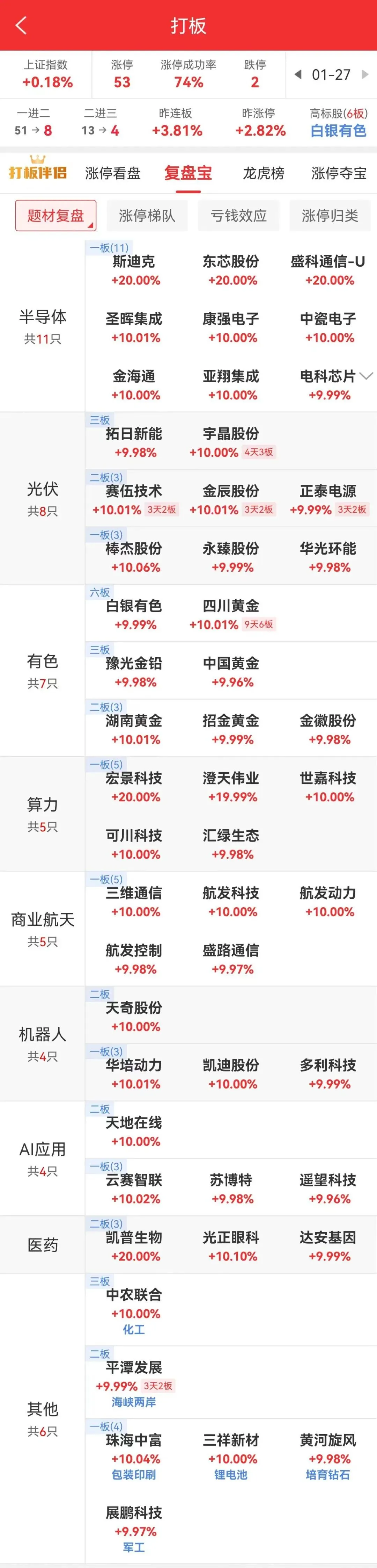The image size is (377, 1568).
Task: Switch to the 涨停看盘 tab
Action: click(113, 173)
